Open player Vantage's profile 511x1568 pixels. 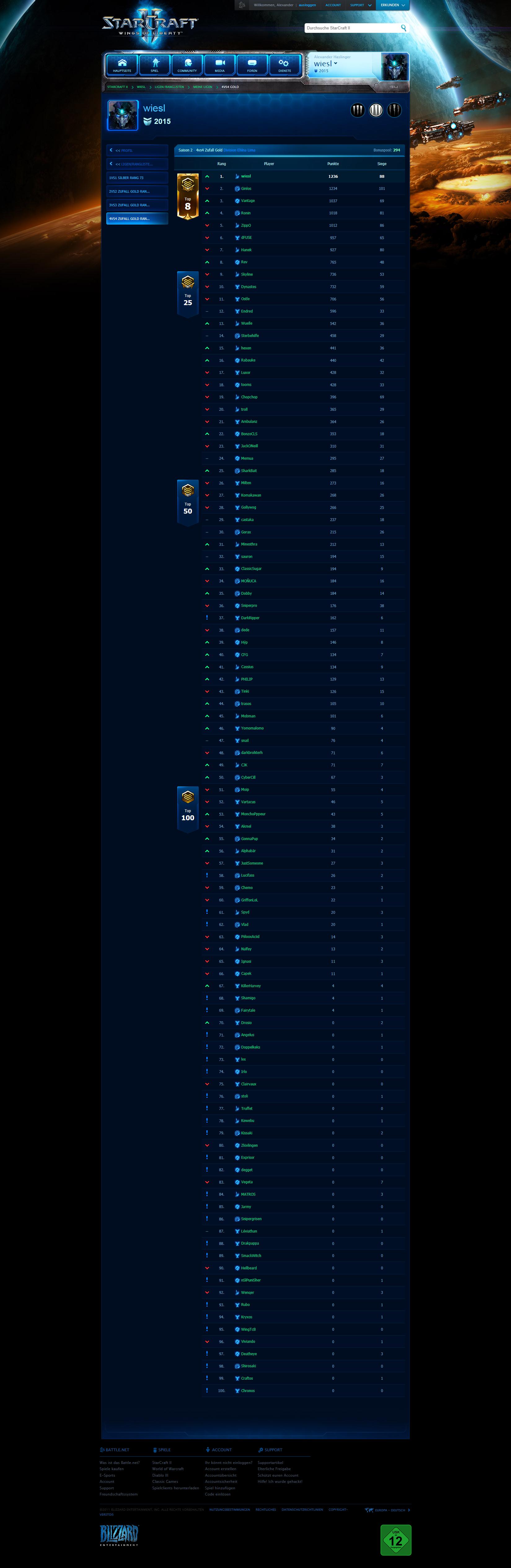(248, 201)
